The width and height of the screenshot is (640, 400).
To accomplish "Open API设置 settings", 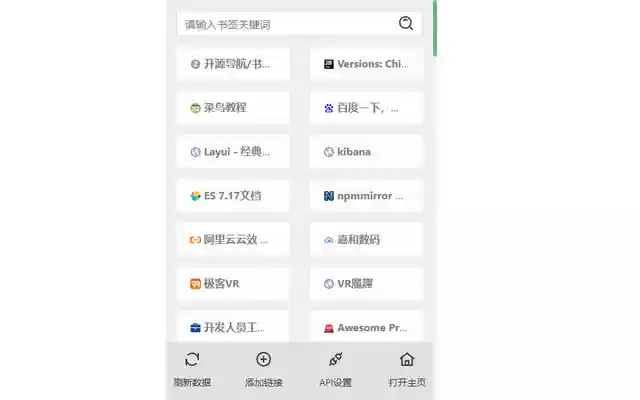I will coord(335,370).
